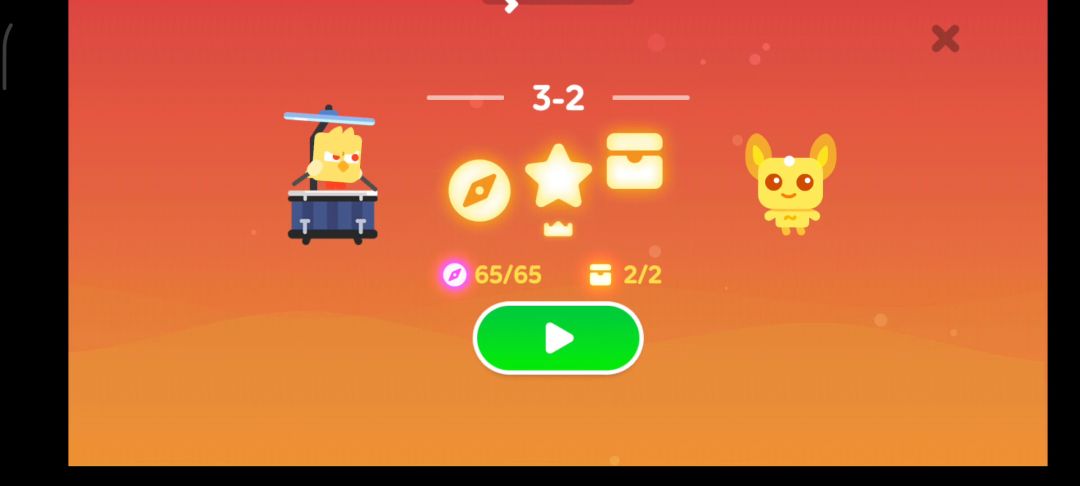Start level 3-2 with the green play button

coord(558,339)
